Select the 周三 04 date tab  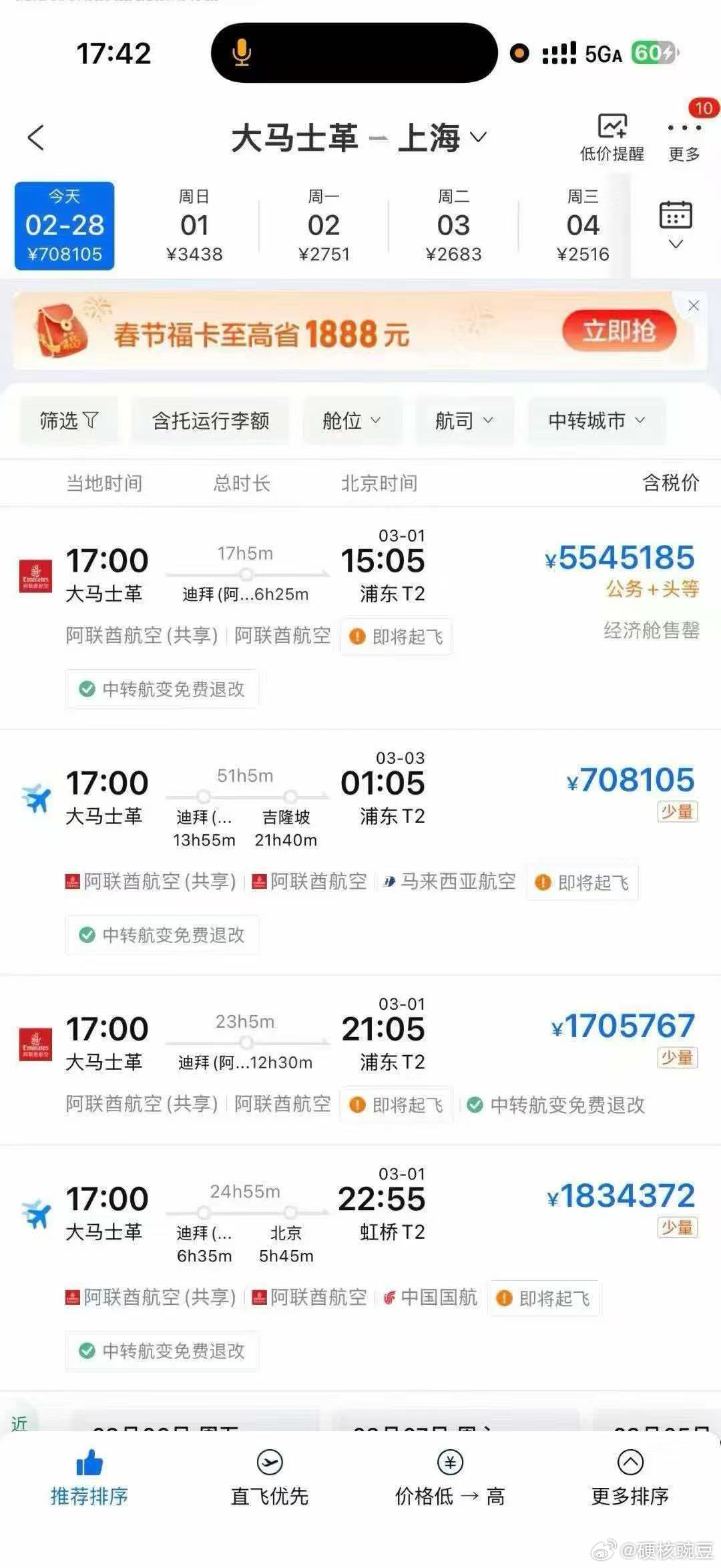tap(581, 224)
